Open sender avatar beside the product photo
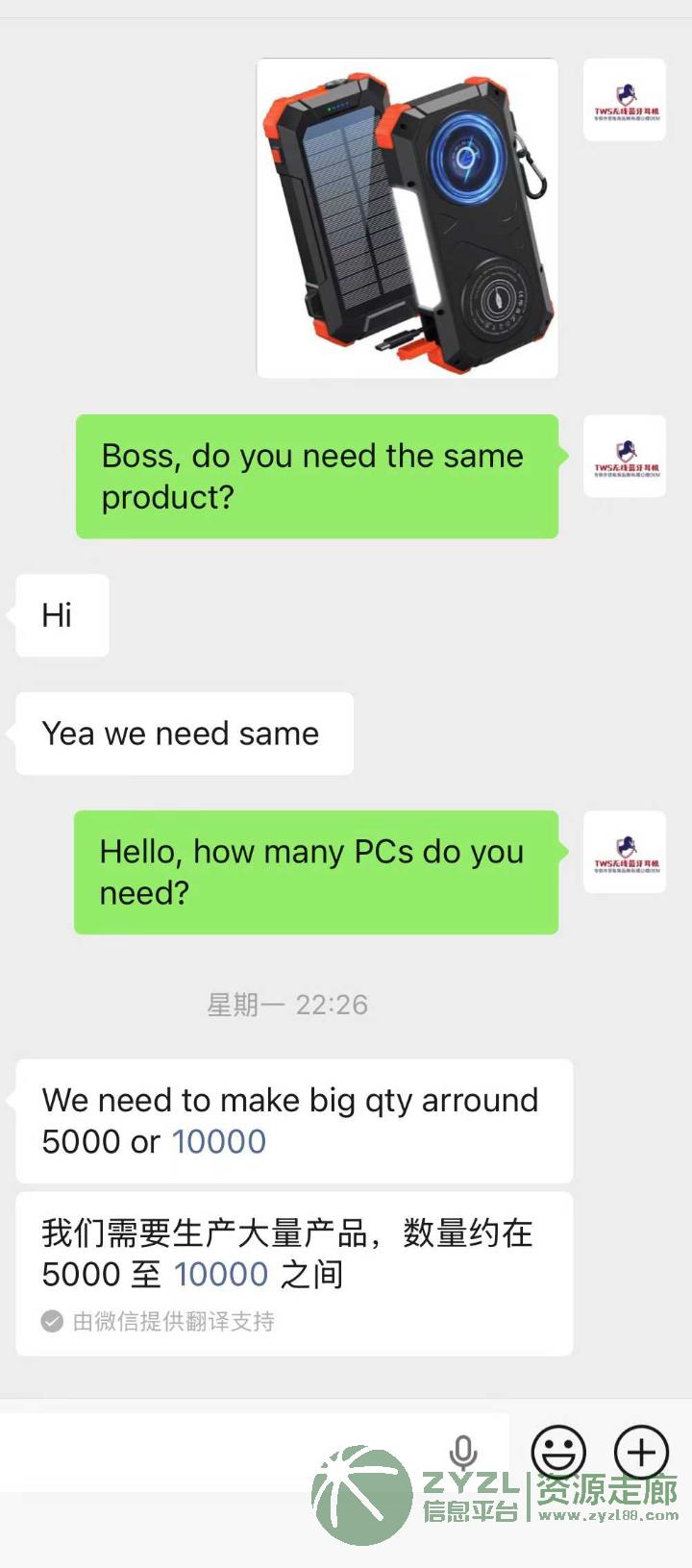This screenshot has width=692, height=1568. [625, 100]
